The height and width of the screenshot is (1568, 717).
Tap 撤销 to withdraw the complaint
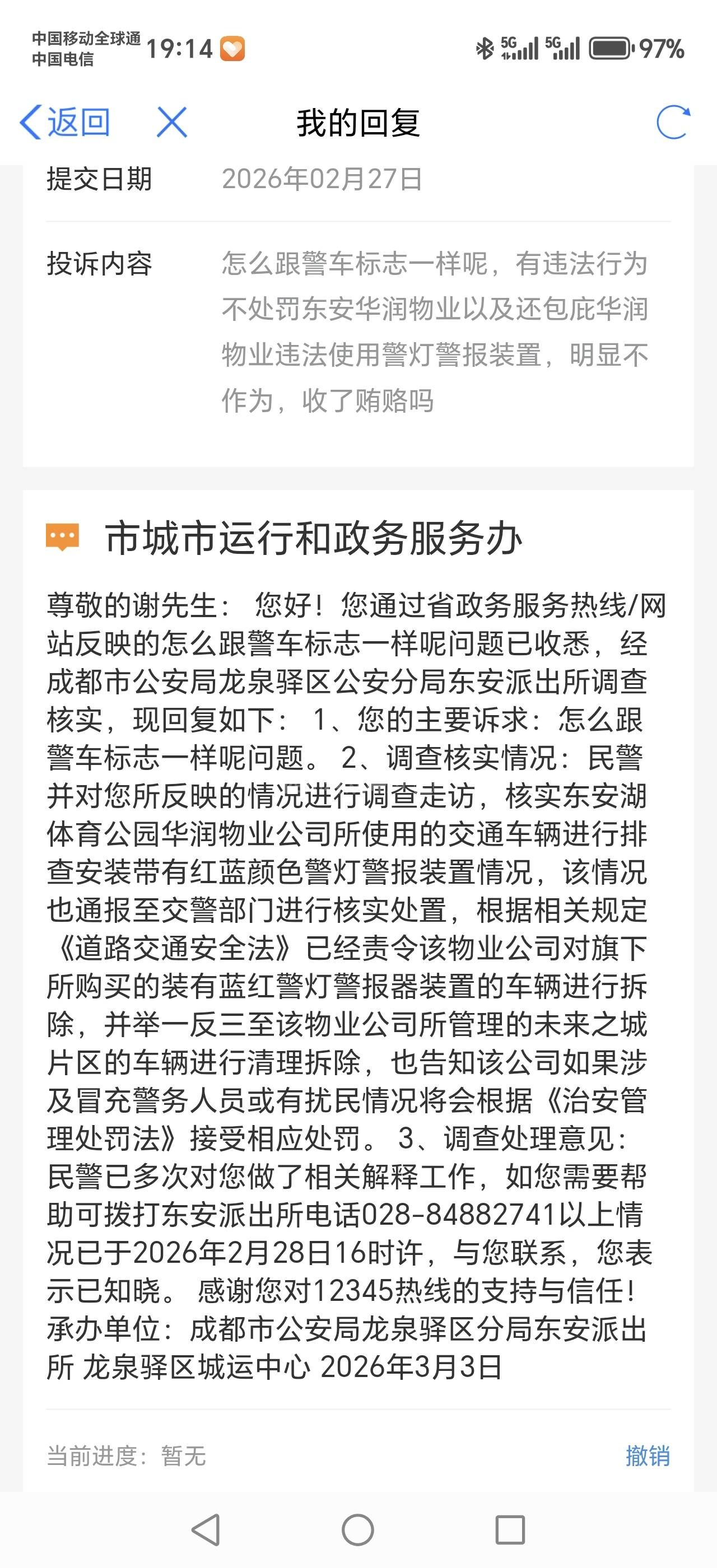pos(648,1456)
